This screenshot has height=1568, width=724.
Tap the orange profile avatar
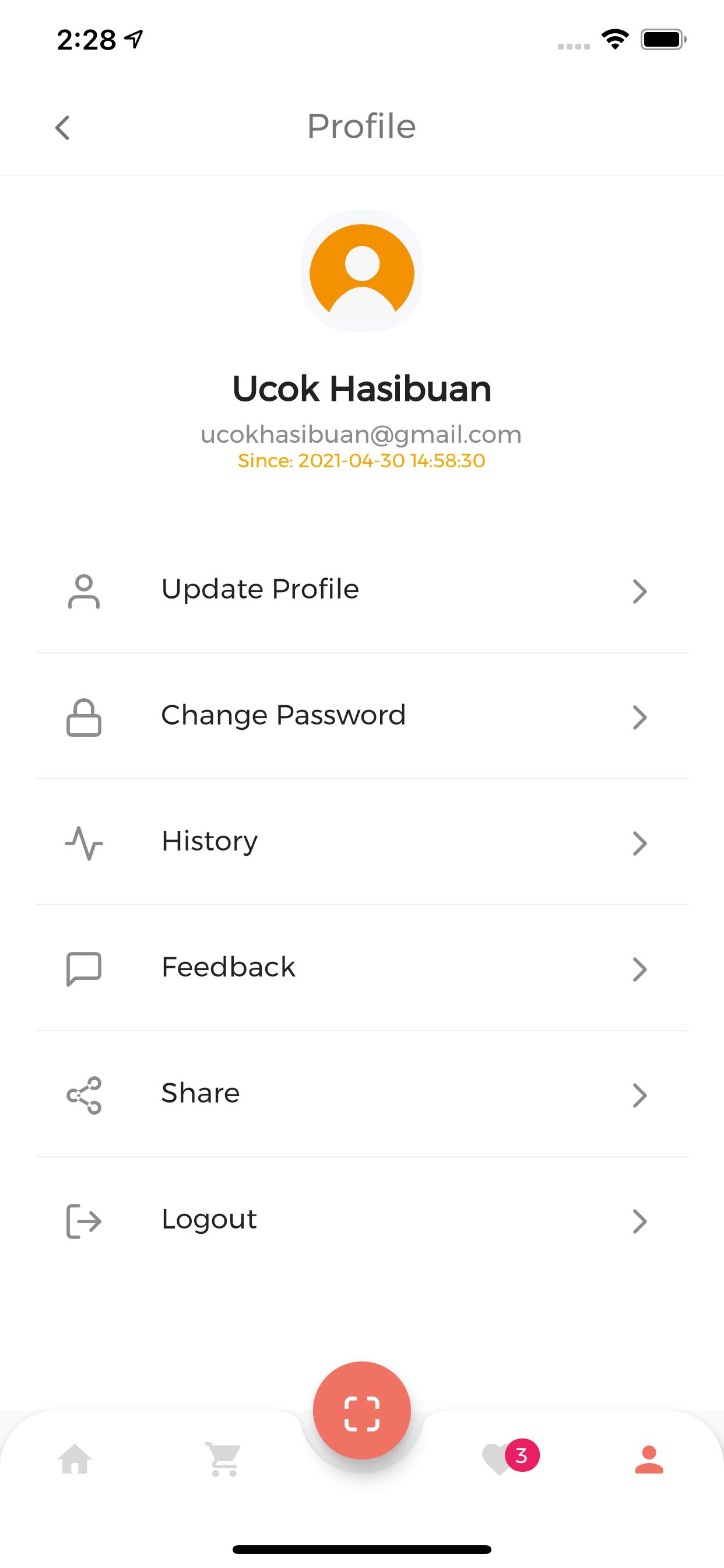(x=362, y=271)
